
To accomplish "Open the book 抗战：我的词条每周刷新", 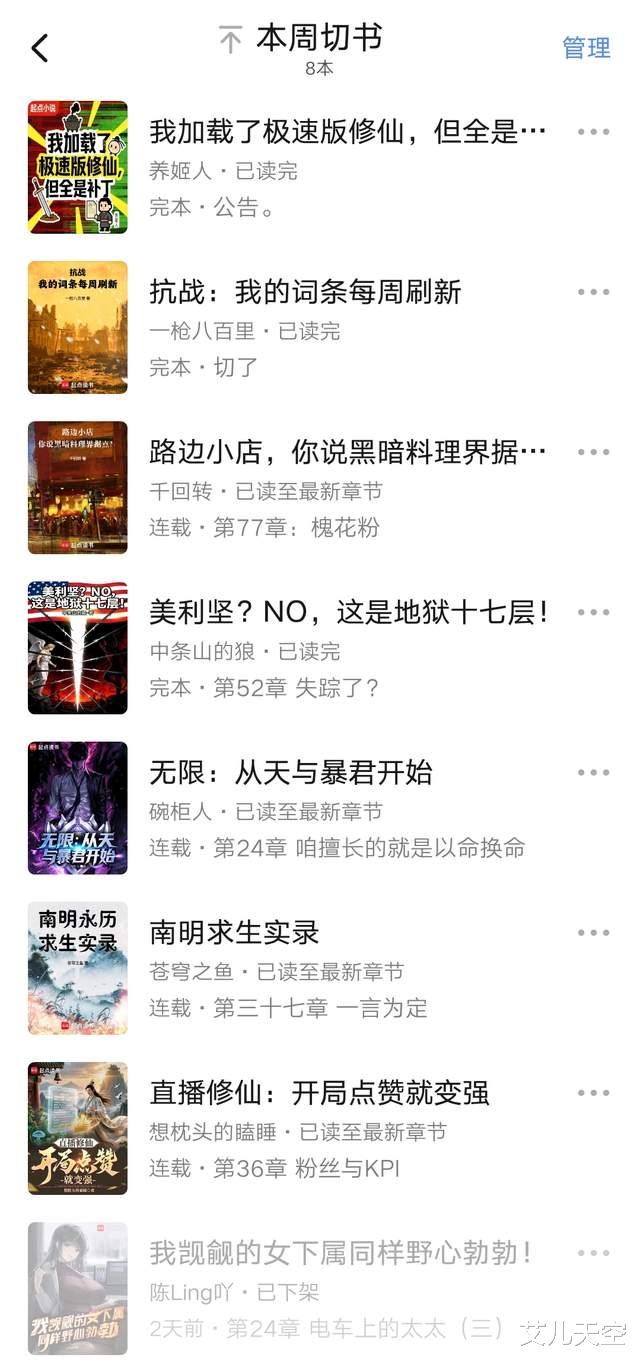I will 305,292.
